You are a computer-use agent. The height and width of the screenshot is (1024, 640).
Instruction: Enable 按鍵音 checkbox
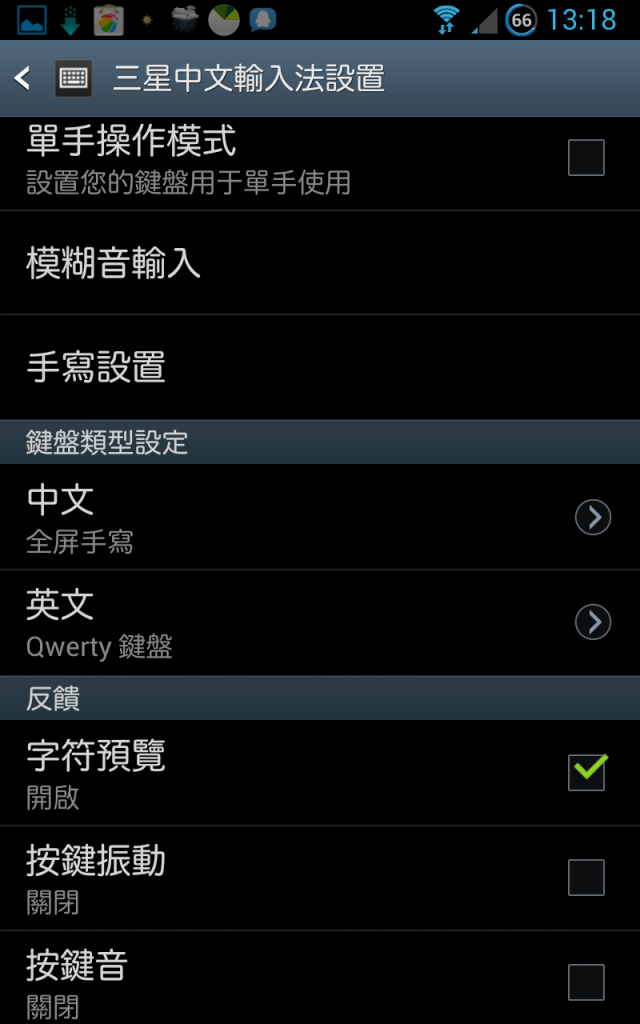coord(586,981)
